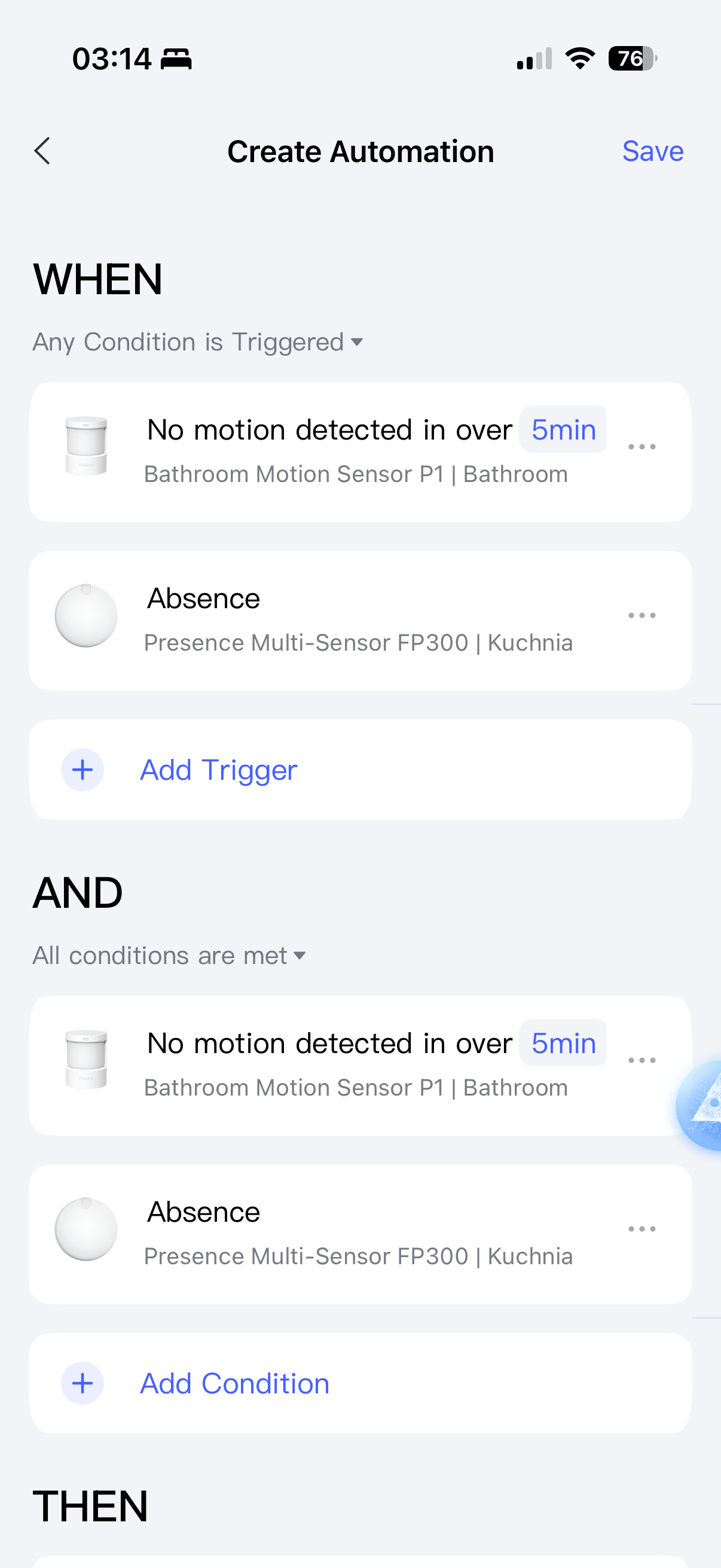Open the floating blue assistant bubble

tap(702, 1105)
